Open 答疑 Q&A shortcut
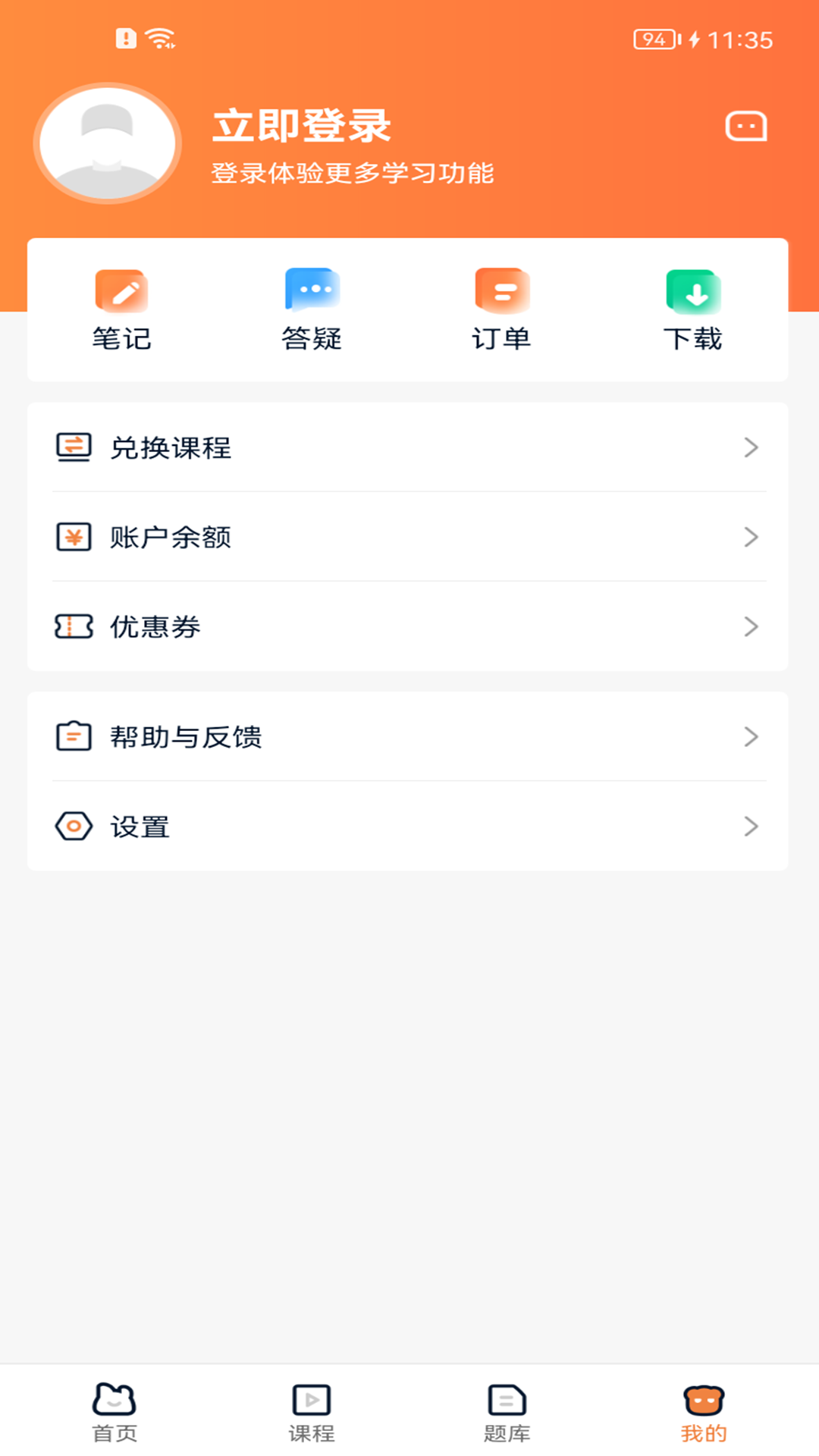819x1456 pixels. click(x=312, y=310)
